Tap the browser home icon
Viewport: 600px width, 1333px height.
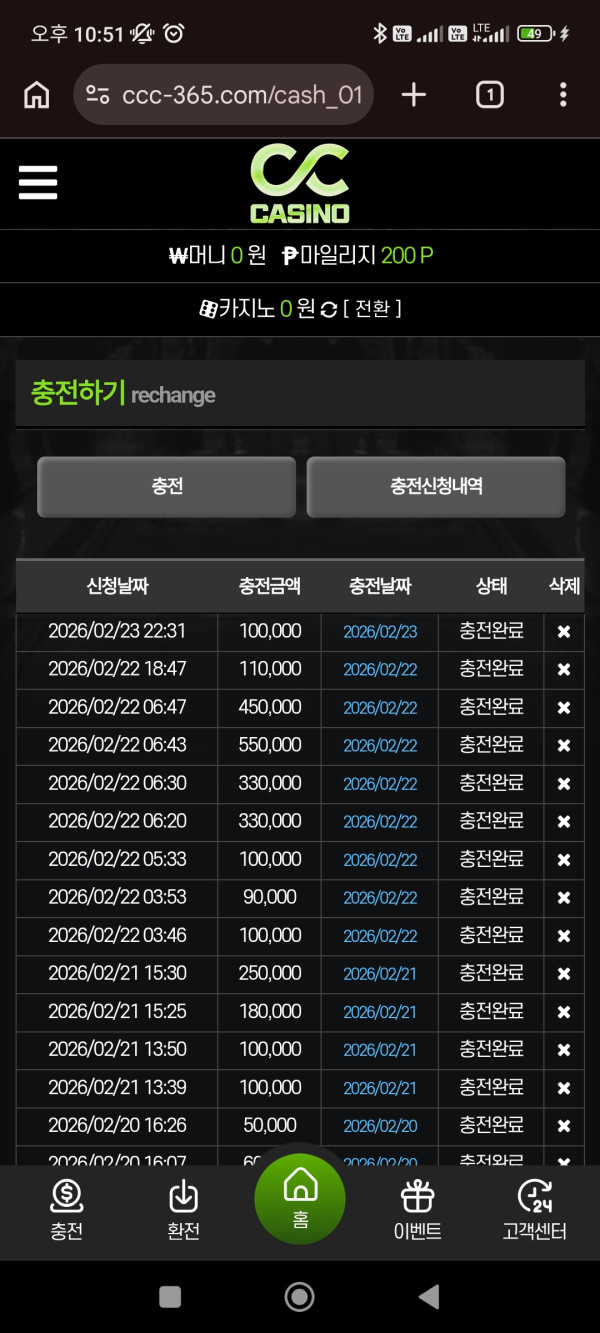(37, 95)
